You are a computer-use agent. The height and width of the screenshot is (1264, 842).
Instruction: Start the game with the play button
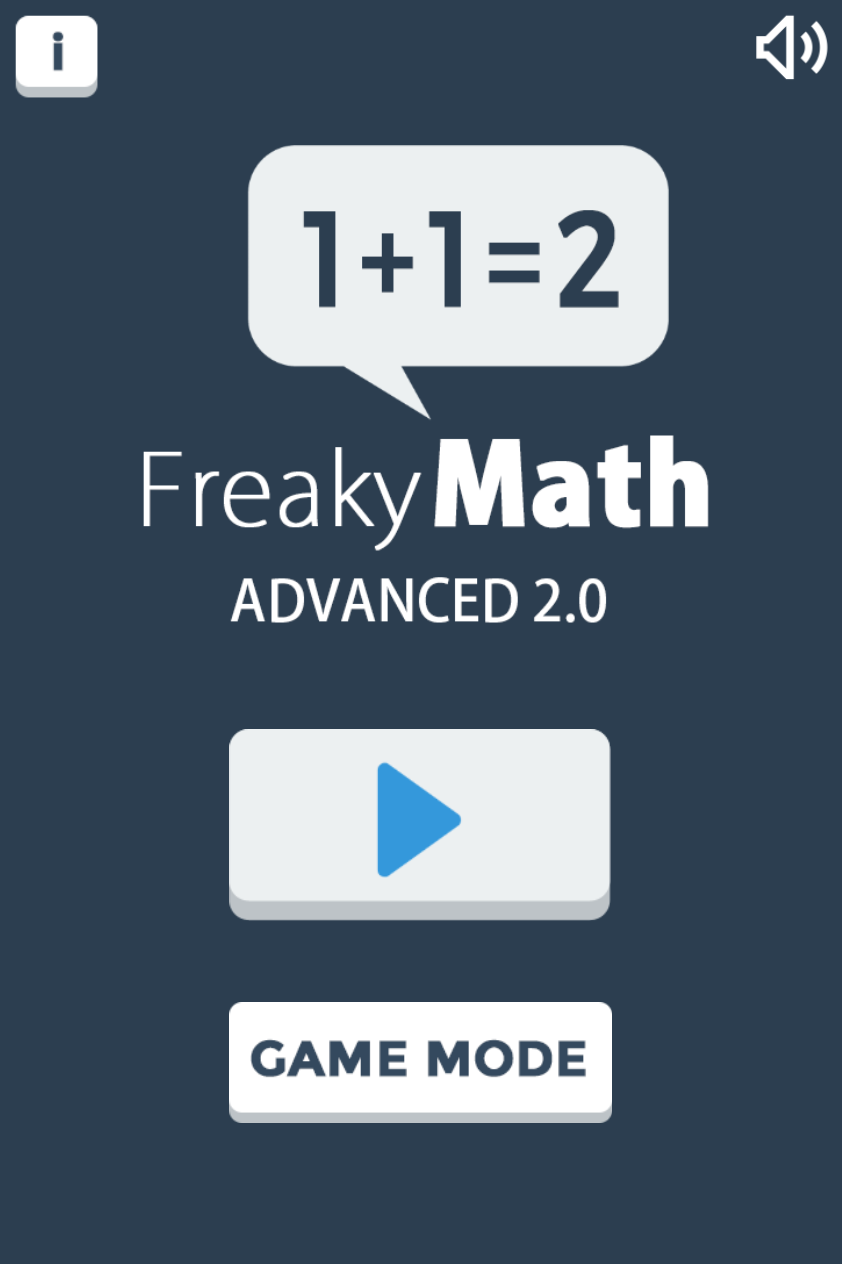pyautogui.click(x=419, y=819)
